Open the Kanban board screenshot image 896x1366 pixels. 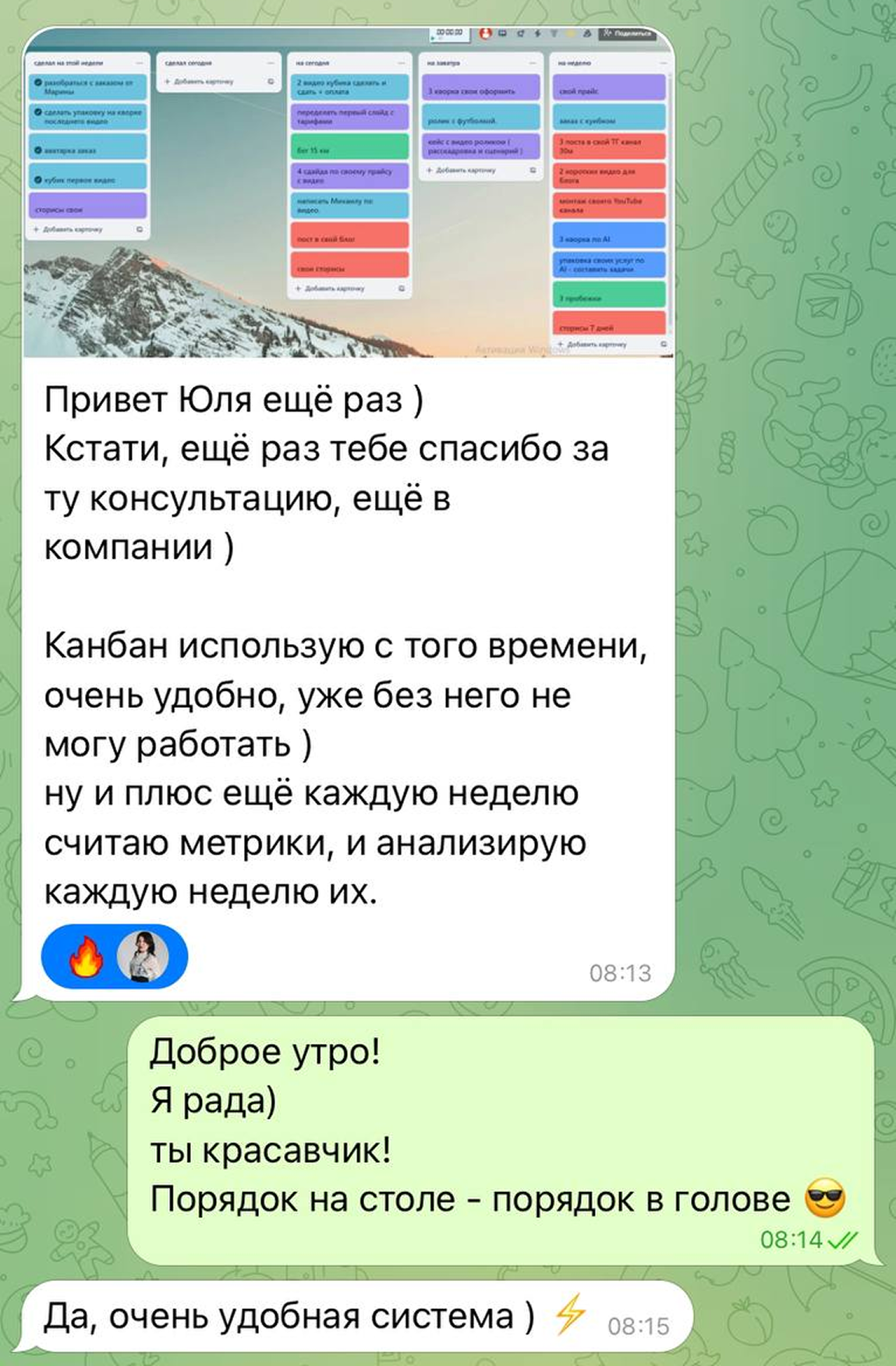pyautogui.click(x=349, y=192)
